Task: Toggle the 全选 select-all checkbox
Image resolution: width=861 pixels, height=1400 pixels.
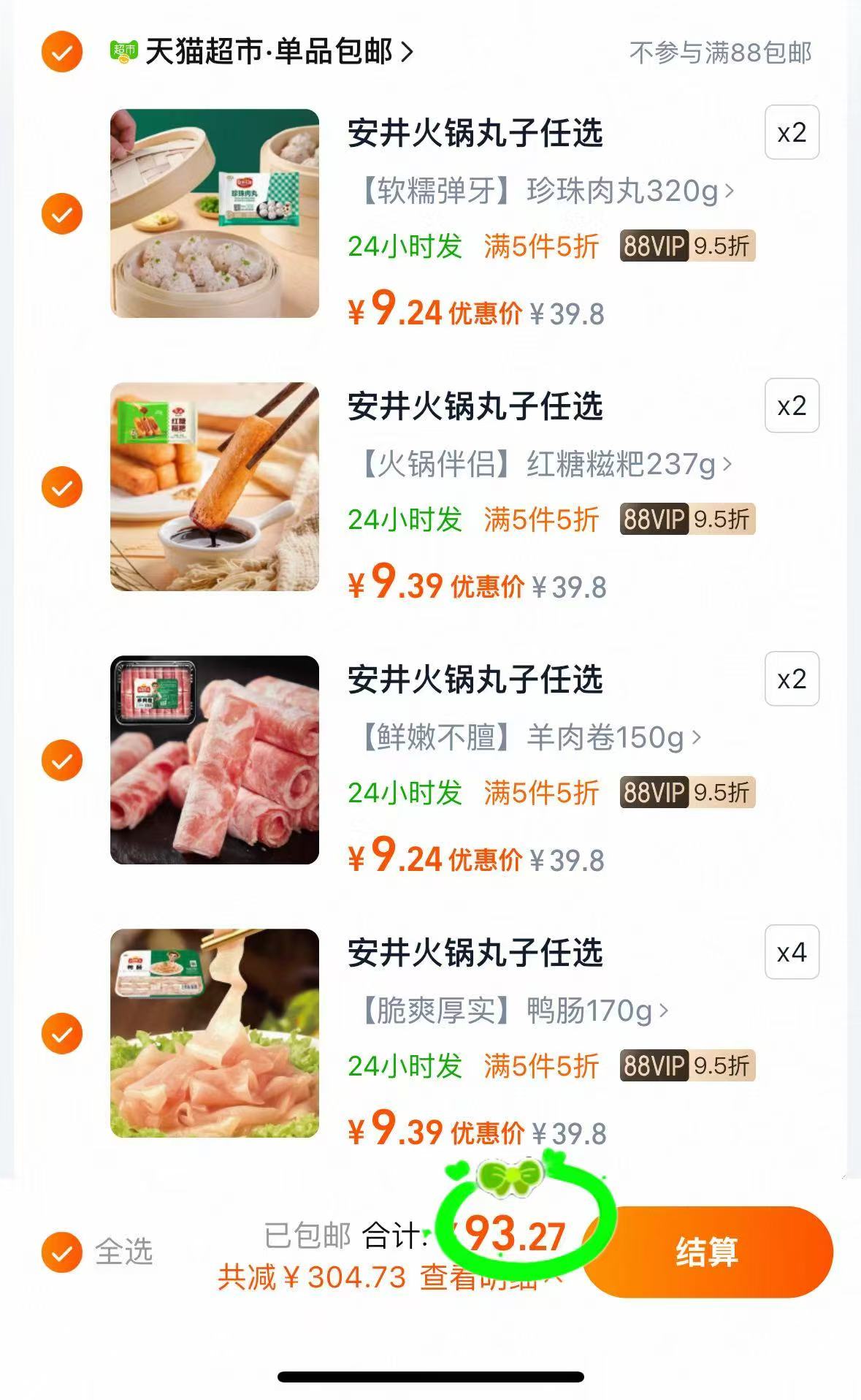Action: click(x=61, y=1251)
